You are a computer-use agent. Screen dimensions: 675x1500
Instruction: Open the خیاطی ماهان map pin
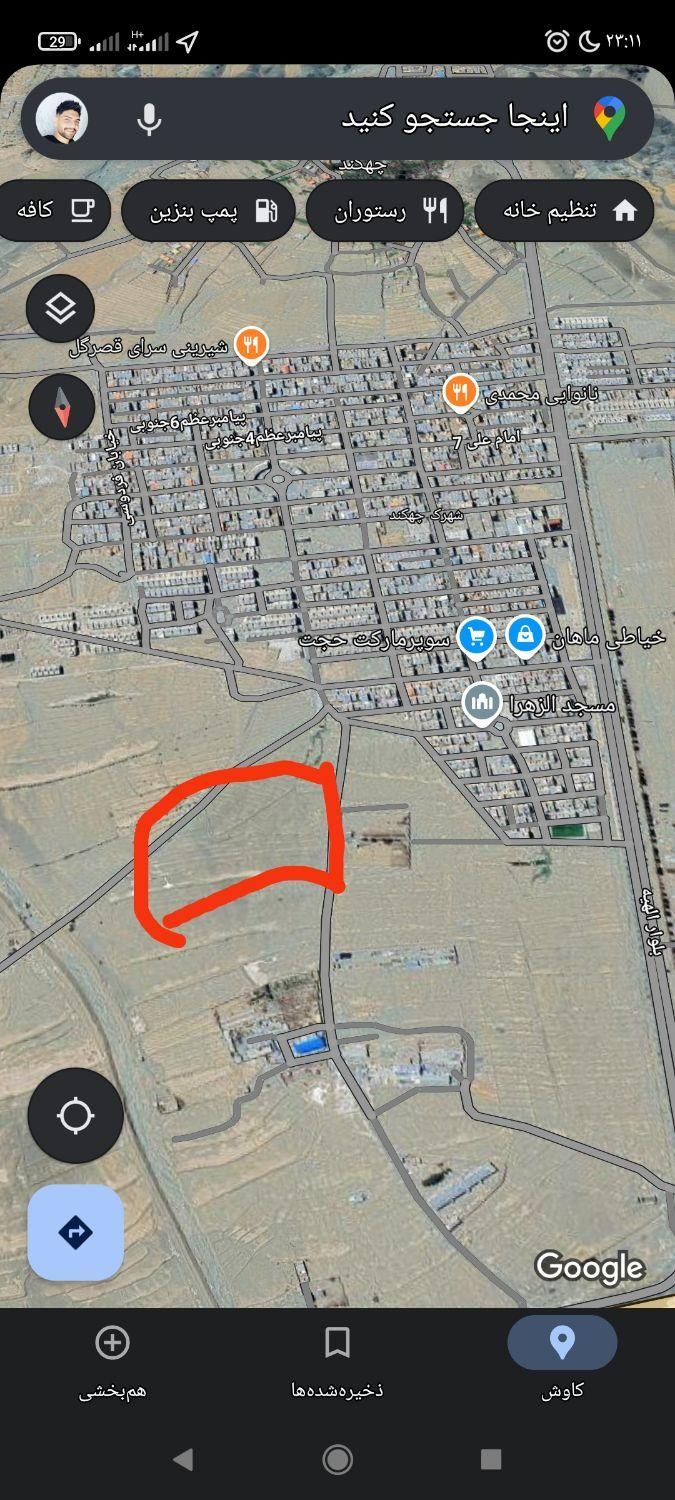[525, 635]
